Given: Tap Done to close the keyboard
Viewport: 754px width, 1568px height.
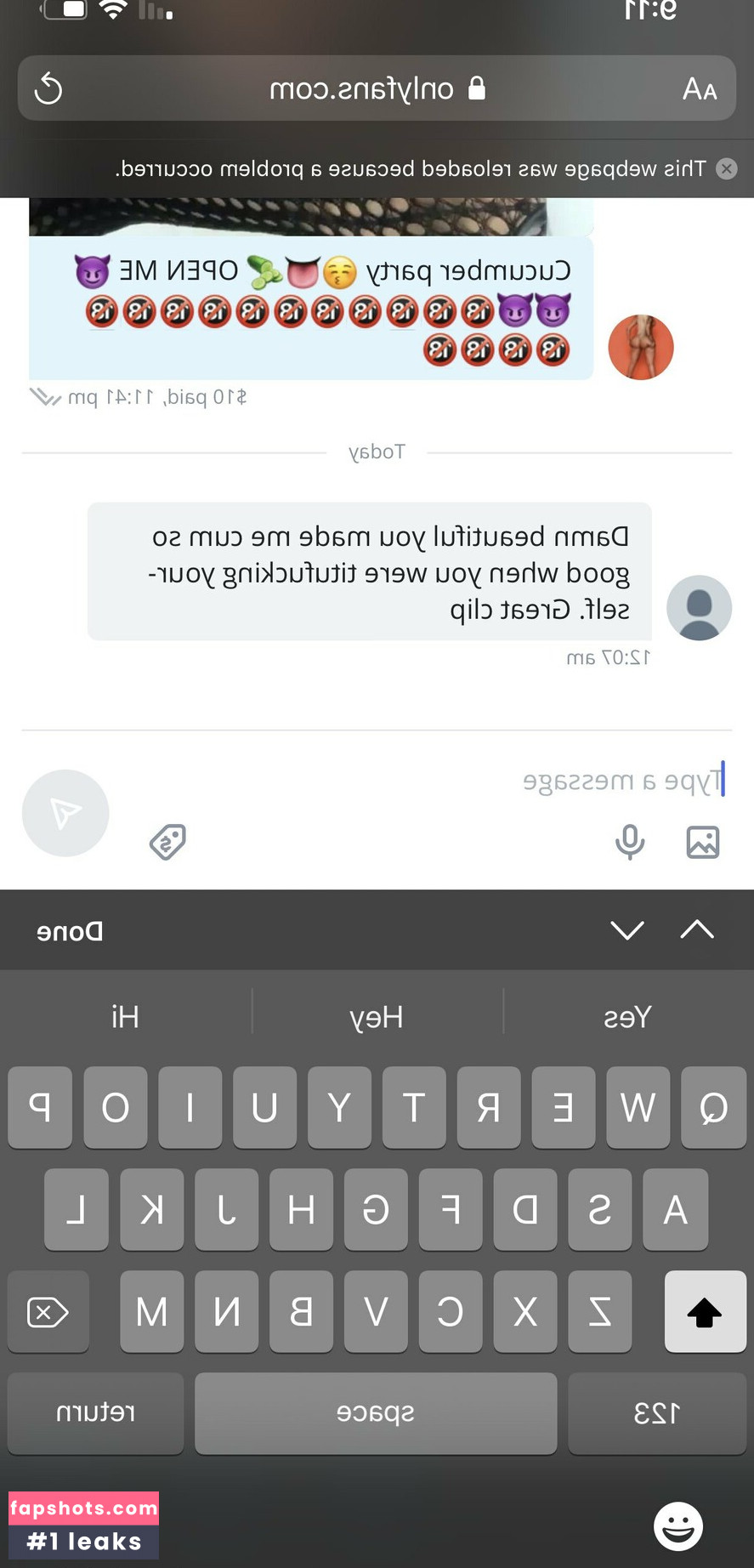Looking at the screenshot, I should [70, 931].
